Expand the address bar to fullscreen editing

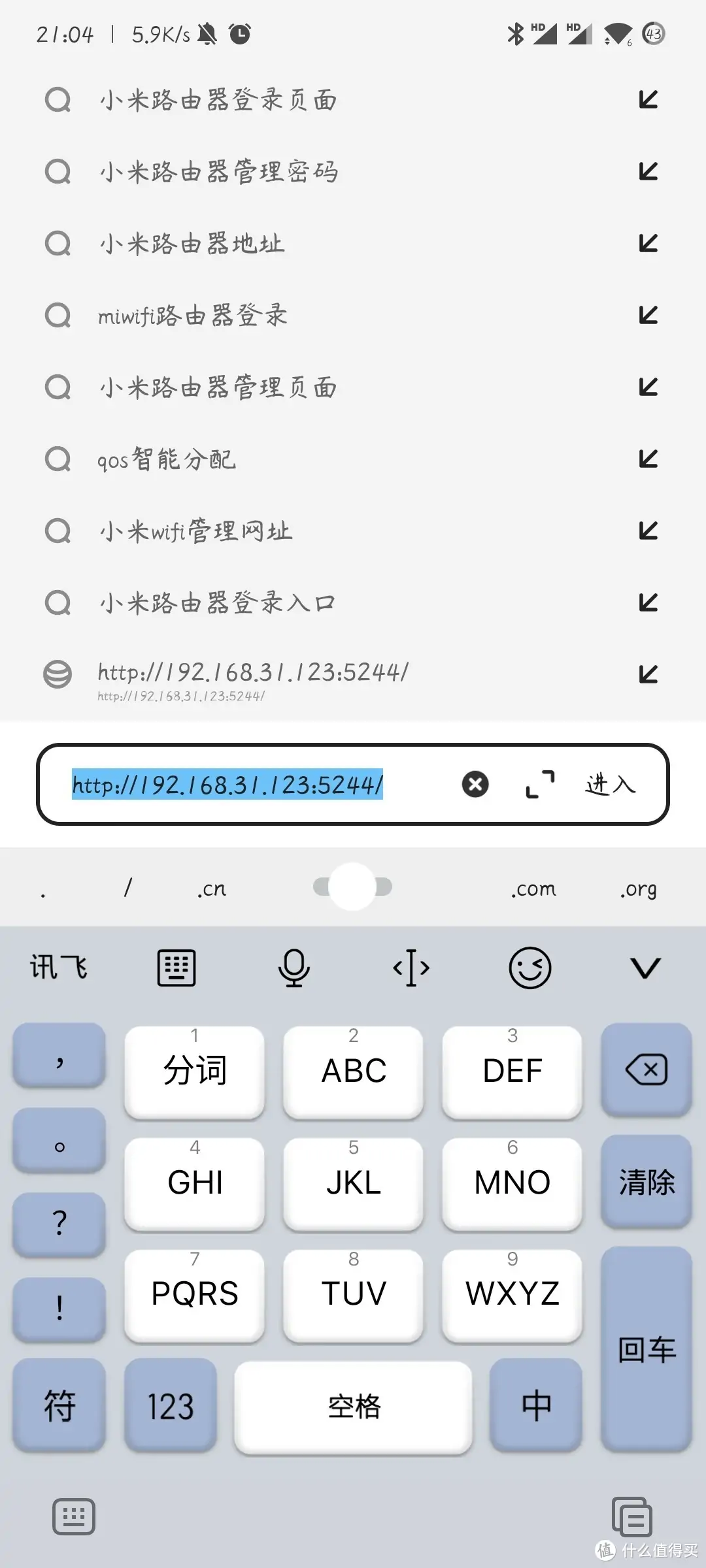click(x=537, y=785)
